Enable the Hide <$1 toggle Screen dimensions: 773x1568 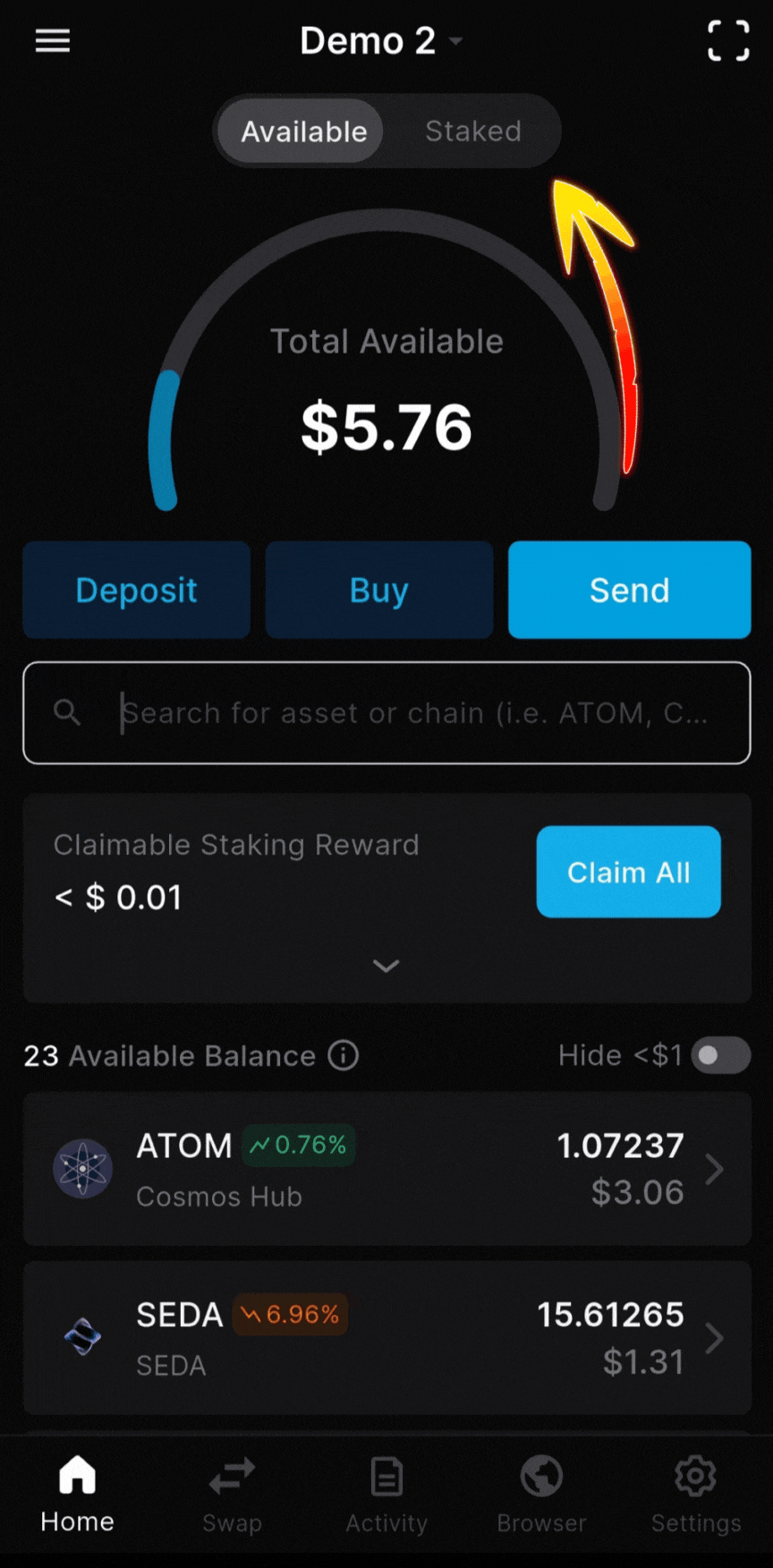click(x=721, y=1056)
